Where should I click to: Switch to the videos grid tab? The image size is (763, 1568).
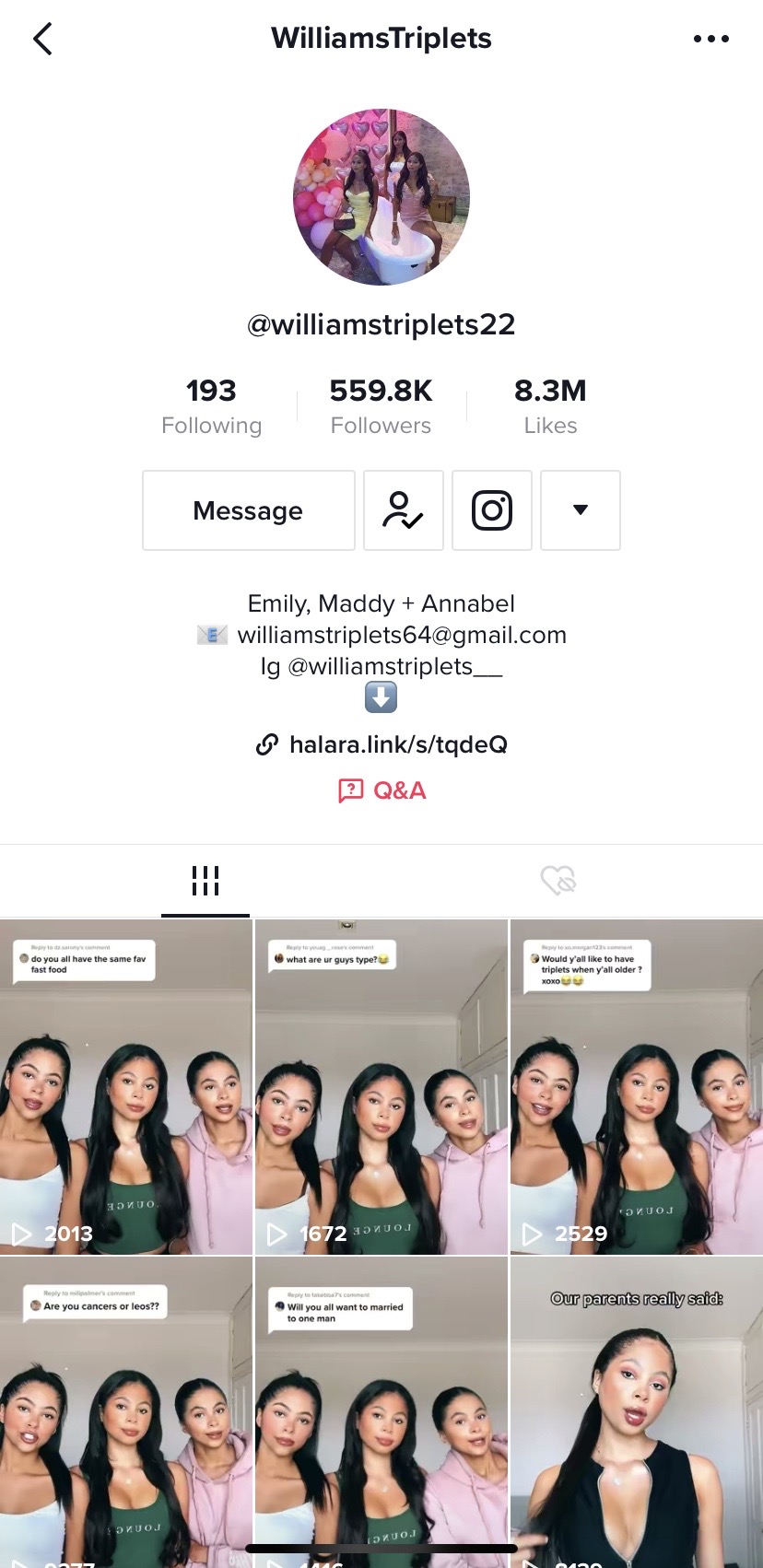click(x=205, y=881)
